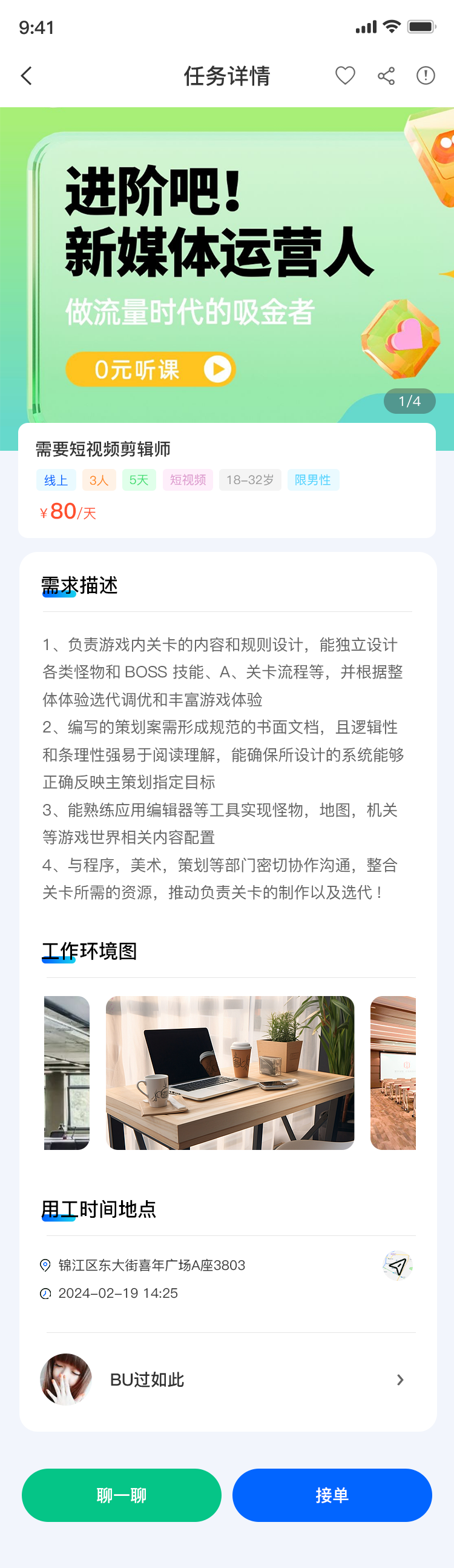Open the meeting room workplace photo
Image resolution: width=454 pixels, height=1568 pixels.
pyautogui.click(x=393, y=1072)
